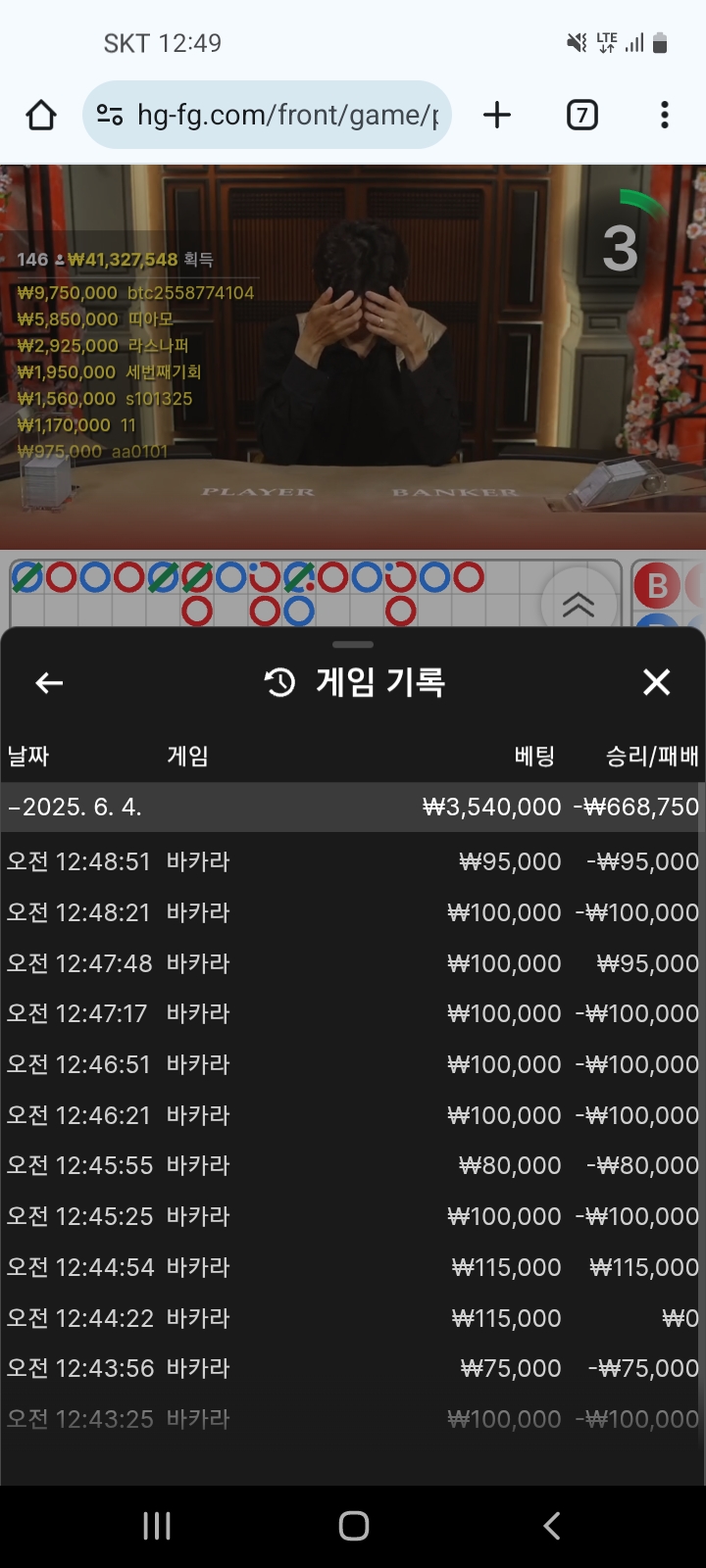Go to the browser home page

click(41, 115)
